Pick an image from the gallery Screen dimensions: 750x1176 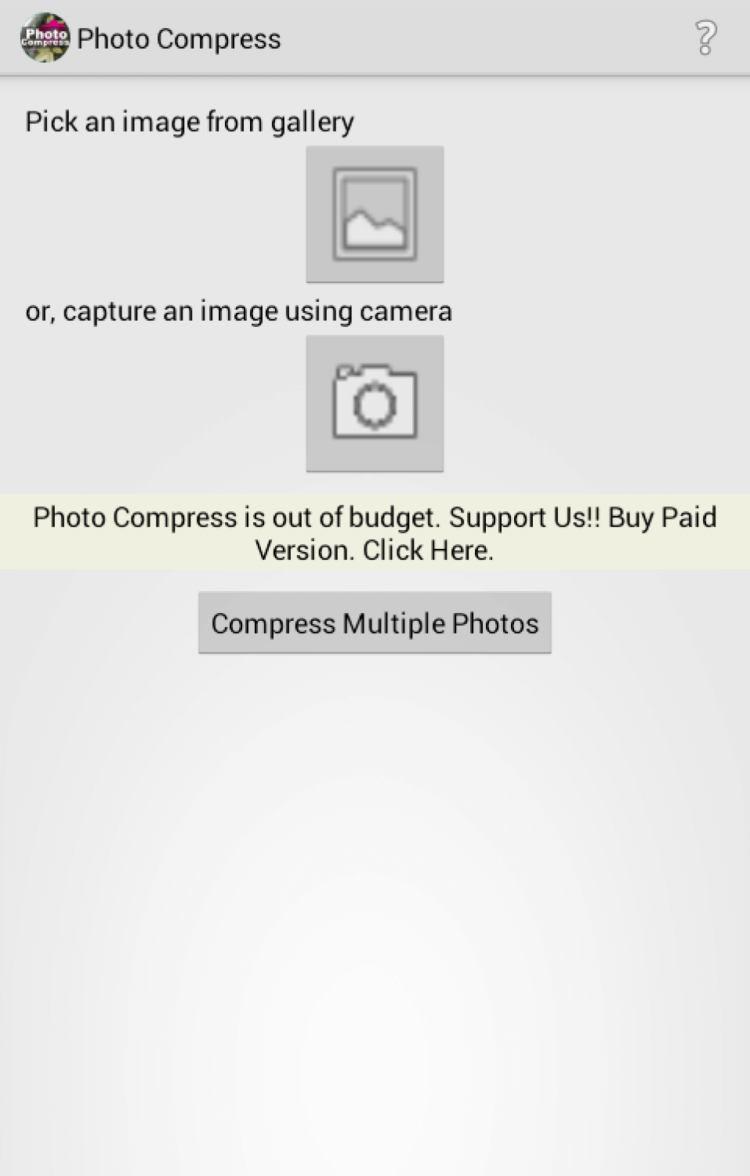click(x=374, y=214)
